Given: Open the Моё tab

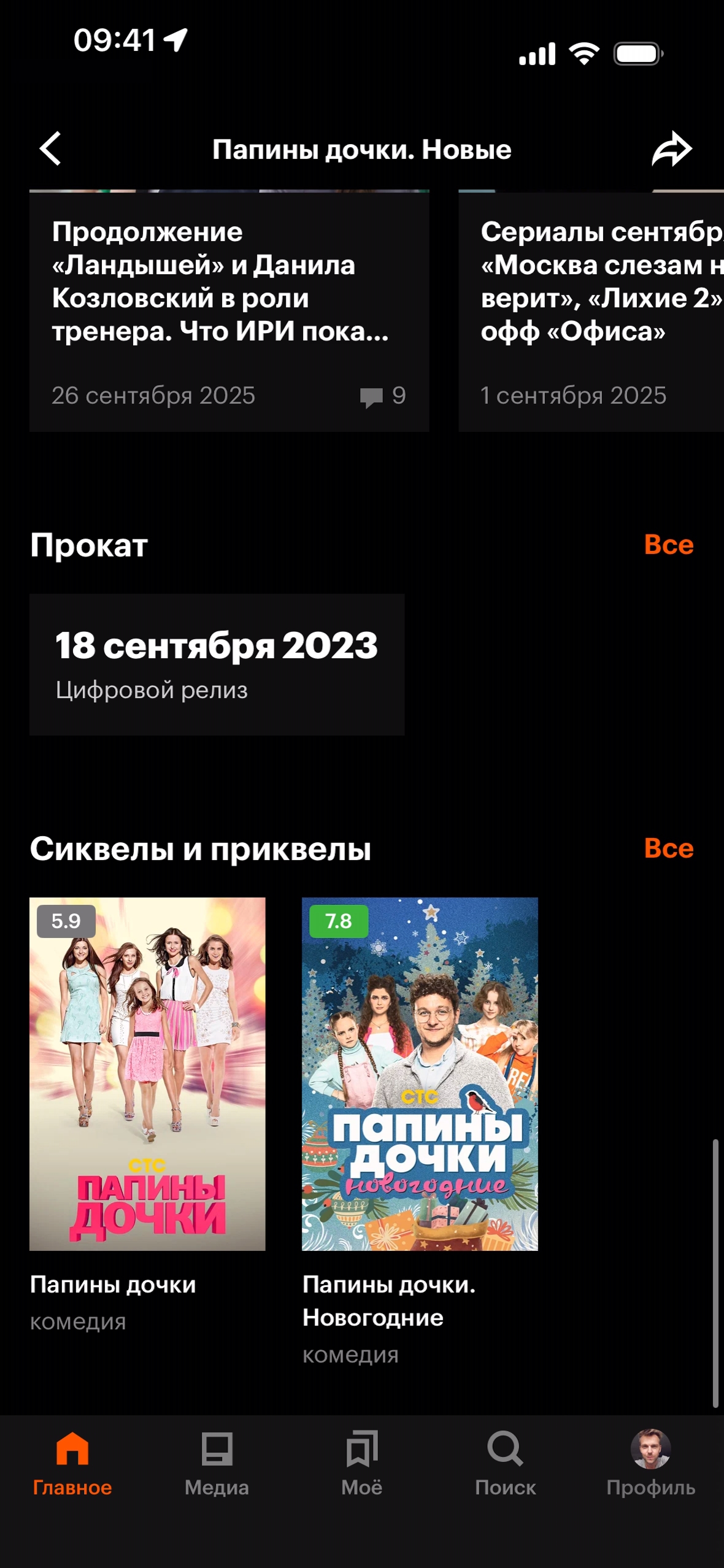Looking at the screenshot, I should [361, 1462].
